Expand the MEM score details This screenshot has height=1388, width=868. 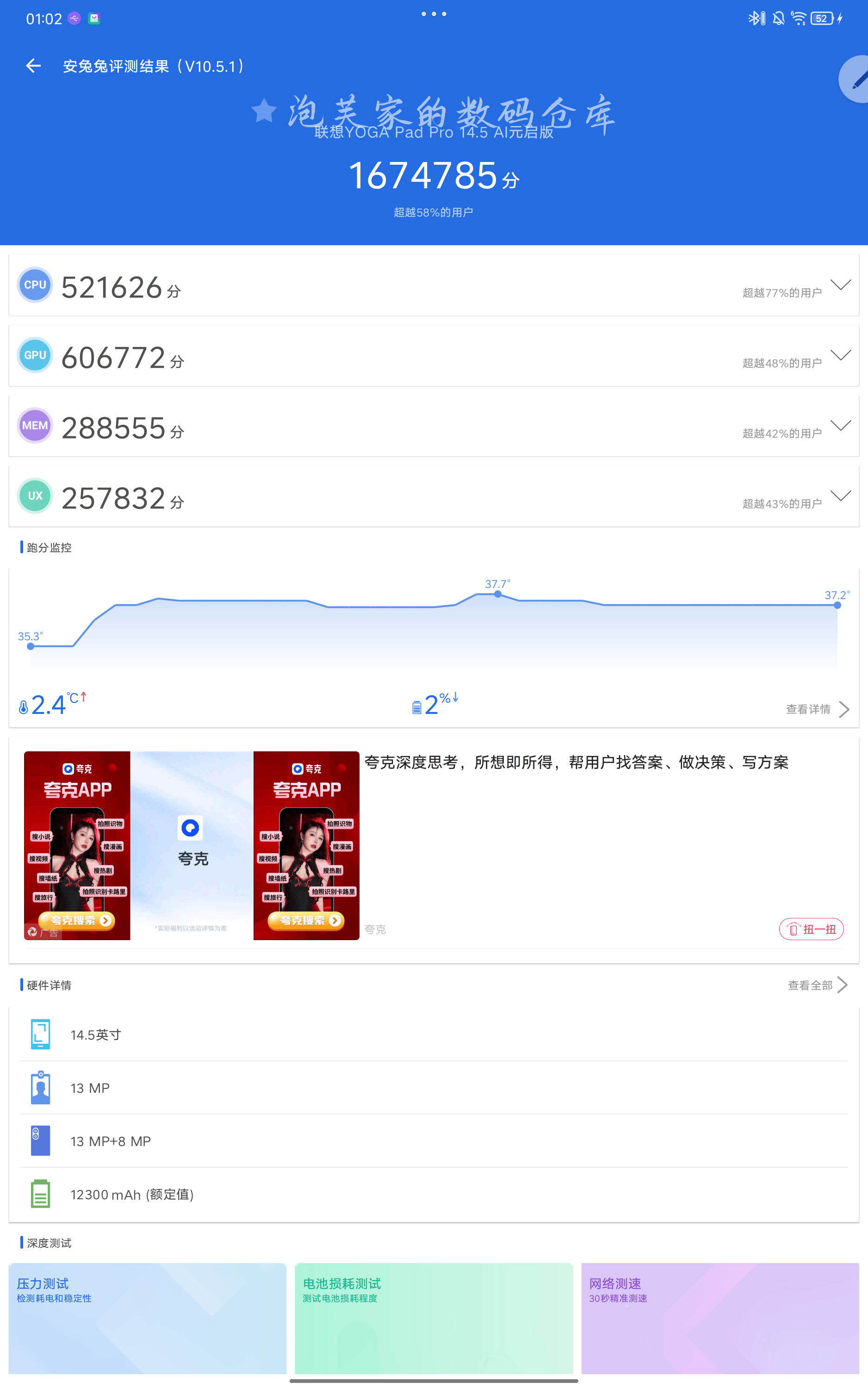point(840,426)
